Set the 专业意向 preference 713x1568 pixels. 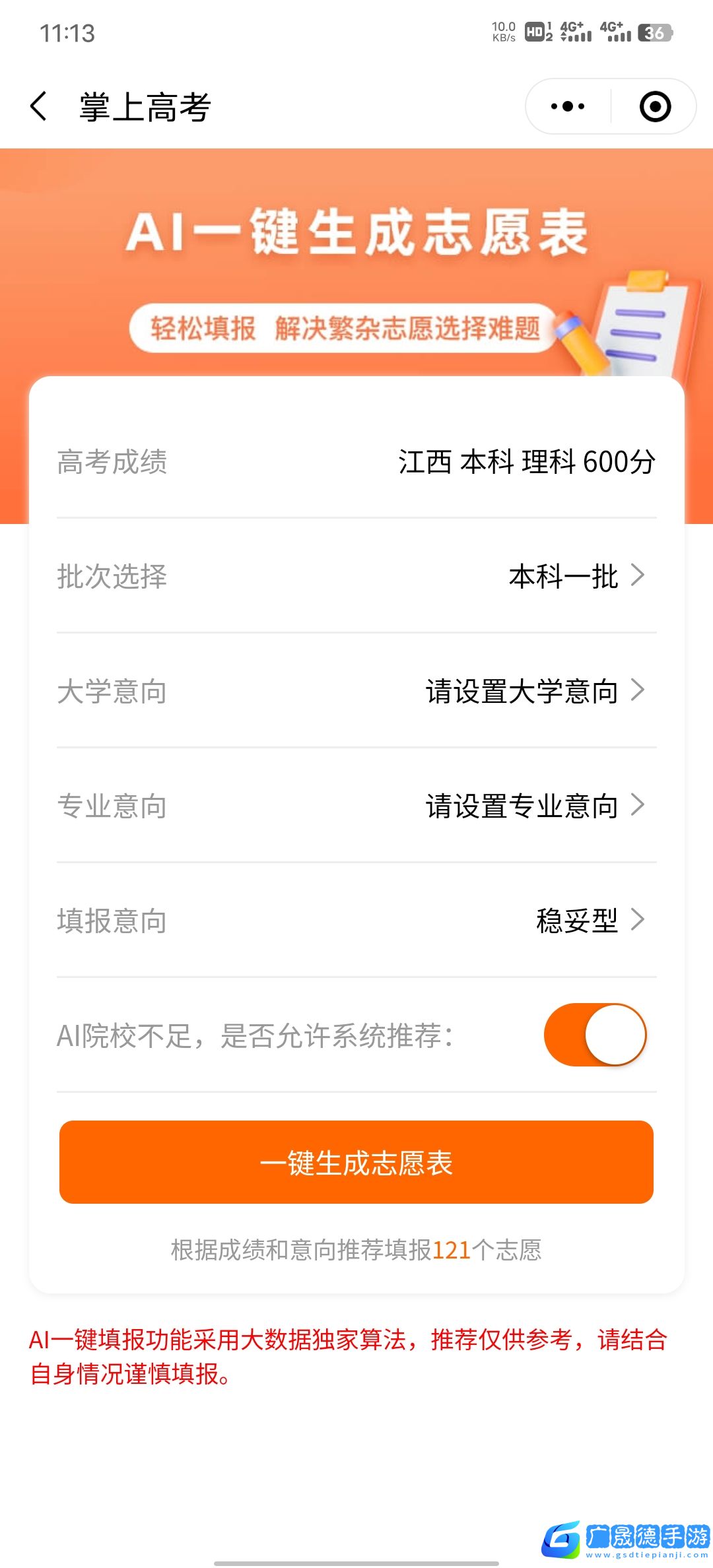tap(356, 806)
